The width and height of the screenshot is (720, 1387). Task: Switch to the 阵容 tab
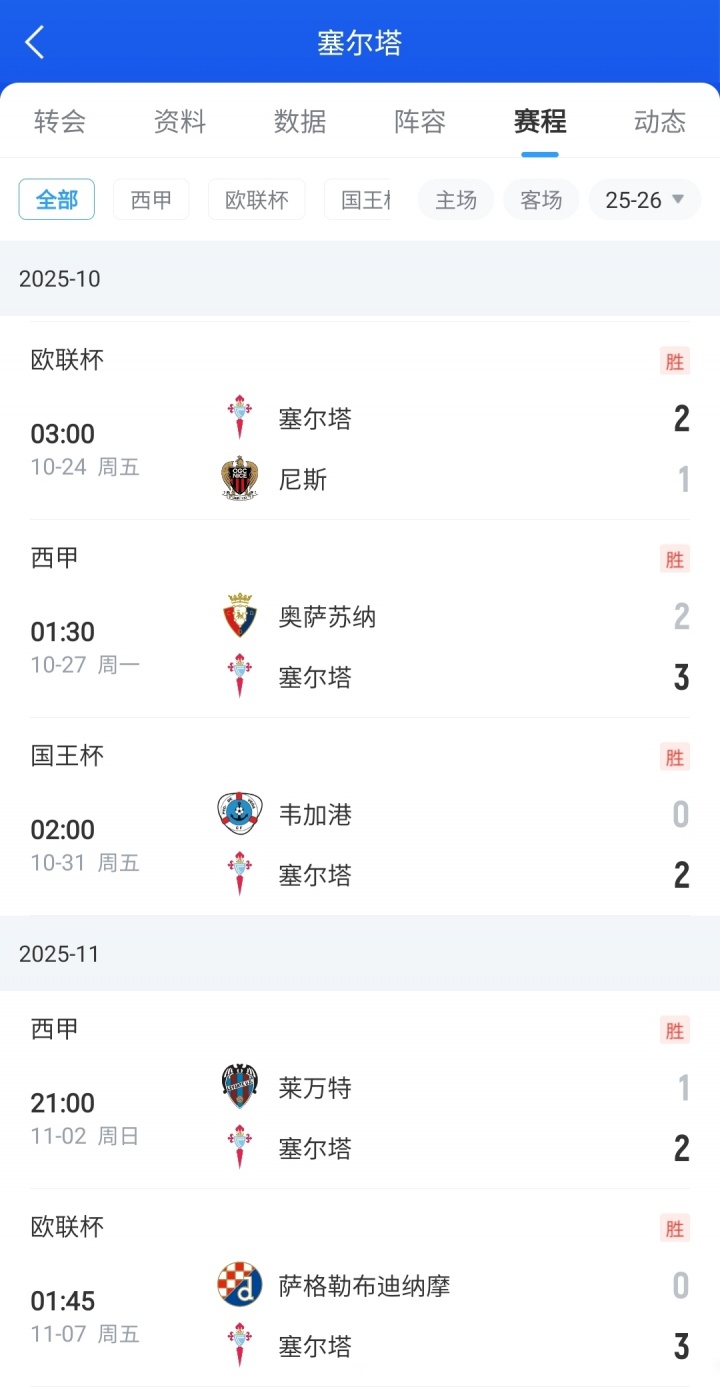420,122
